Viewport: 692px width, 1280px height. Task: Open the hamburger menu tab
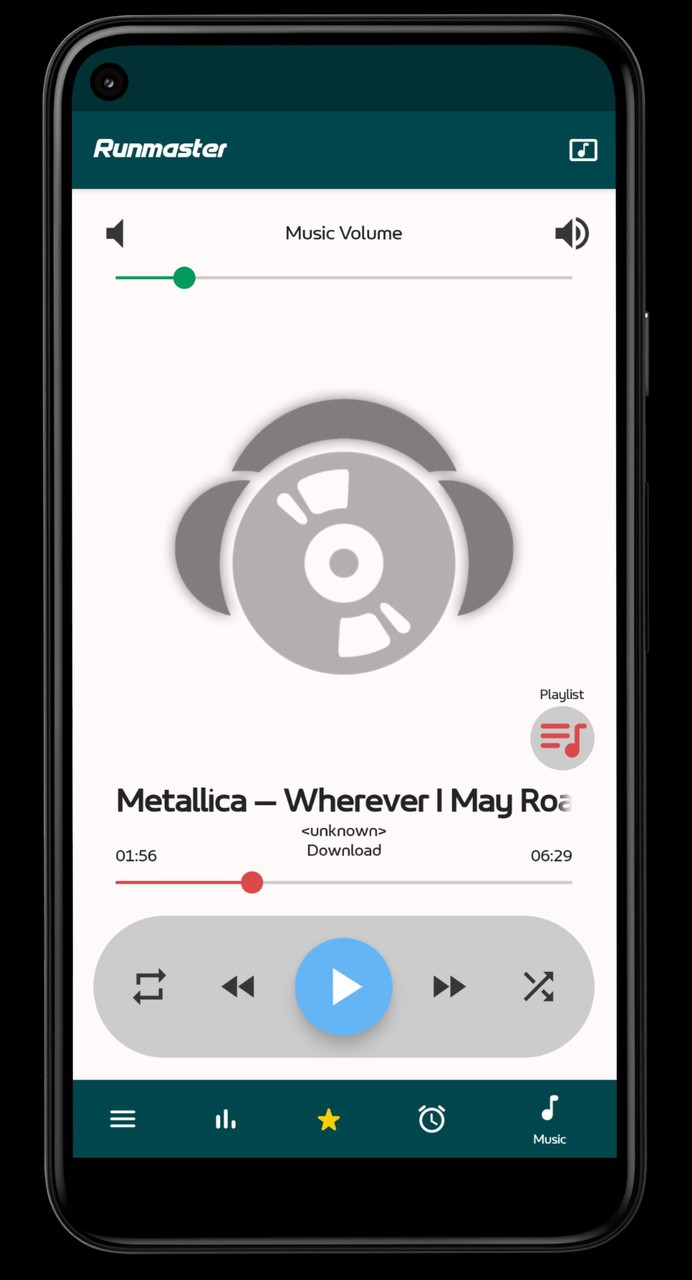[123, 1119]
